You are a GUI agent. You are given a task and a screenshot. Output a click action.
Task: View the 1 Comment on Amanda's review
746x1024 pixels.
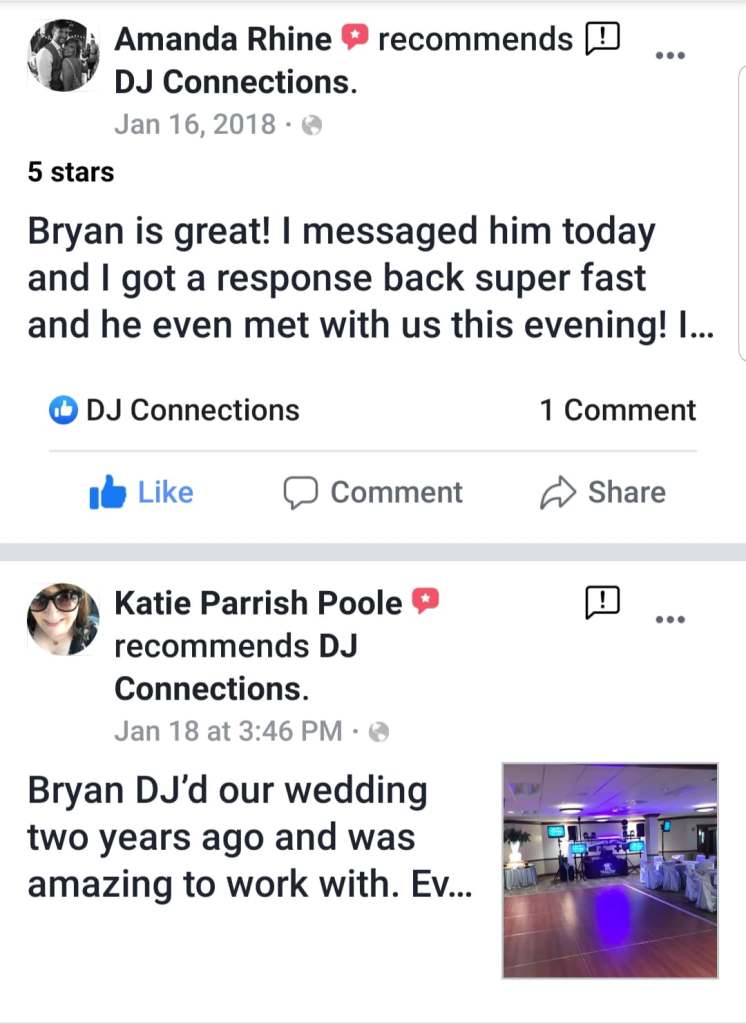(x=618, y=410)
